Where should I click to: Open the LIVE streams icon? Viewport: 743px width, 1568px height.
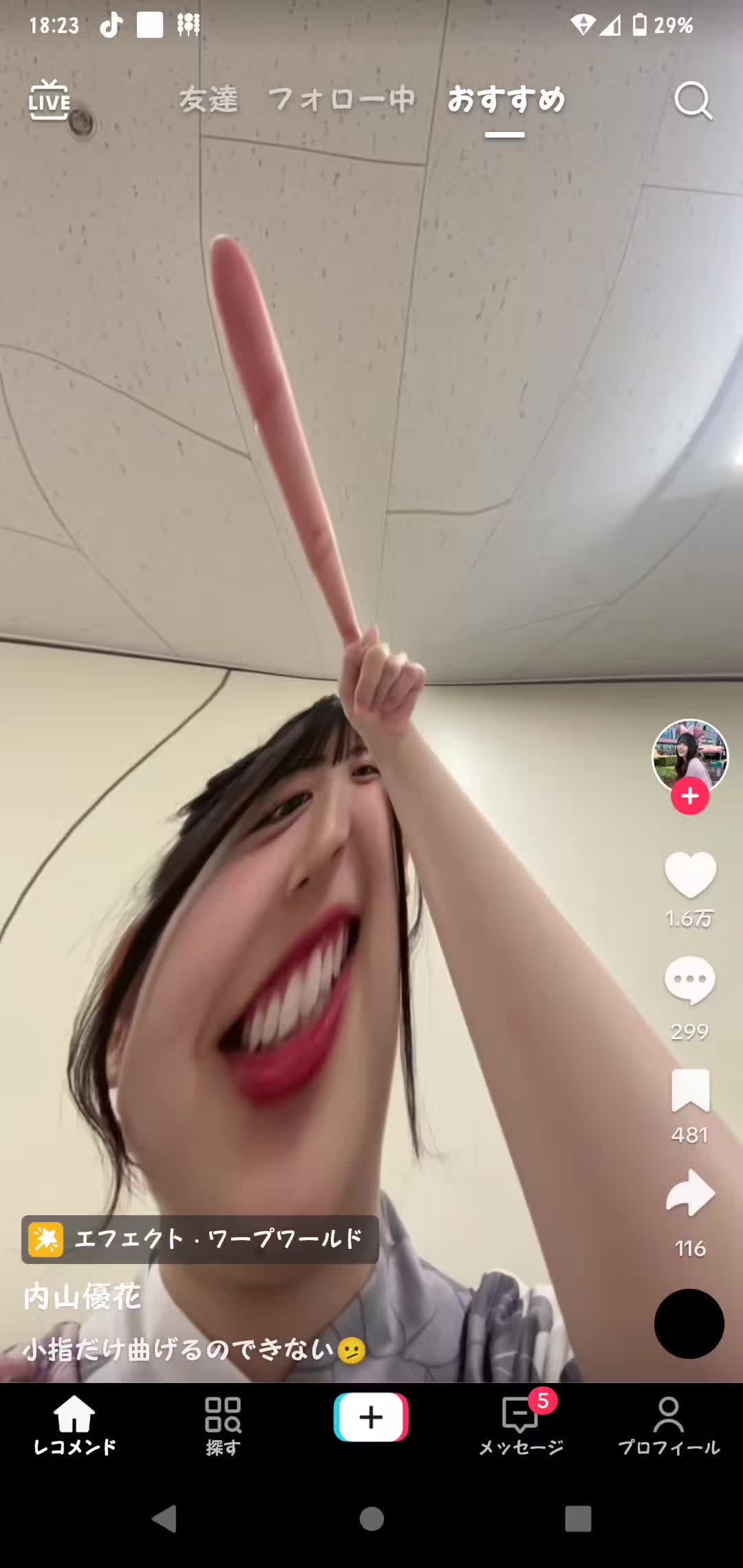pos(49,100)
